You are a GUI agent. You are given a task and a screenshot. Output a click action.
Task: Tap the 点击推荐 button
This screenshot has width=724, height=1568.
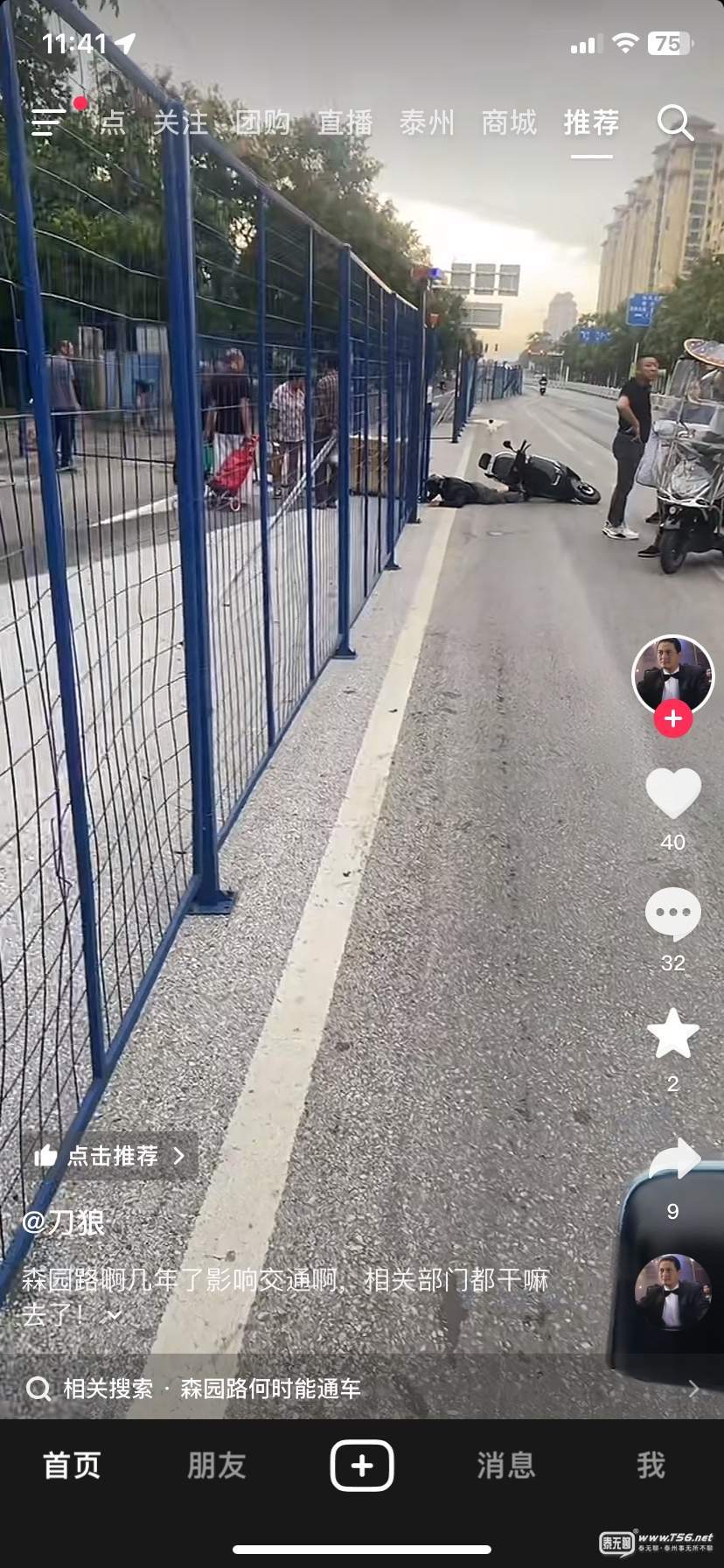click(x=111, y=1156)
